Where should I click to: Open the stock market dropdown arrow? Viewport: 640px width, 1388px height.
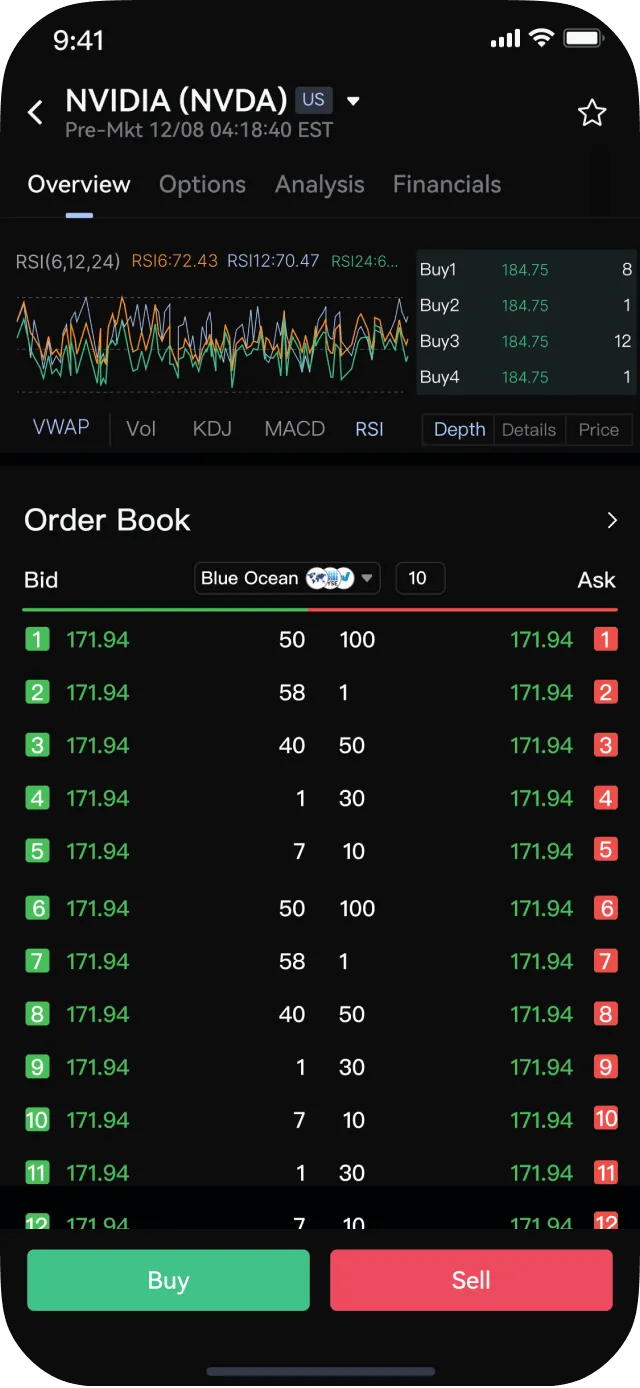tap(352, 100)
